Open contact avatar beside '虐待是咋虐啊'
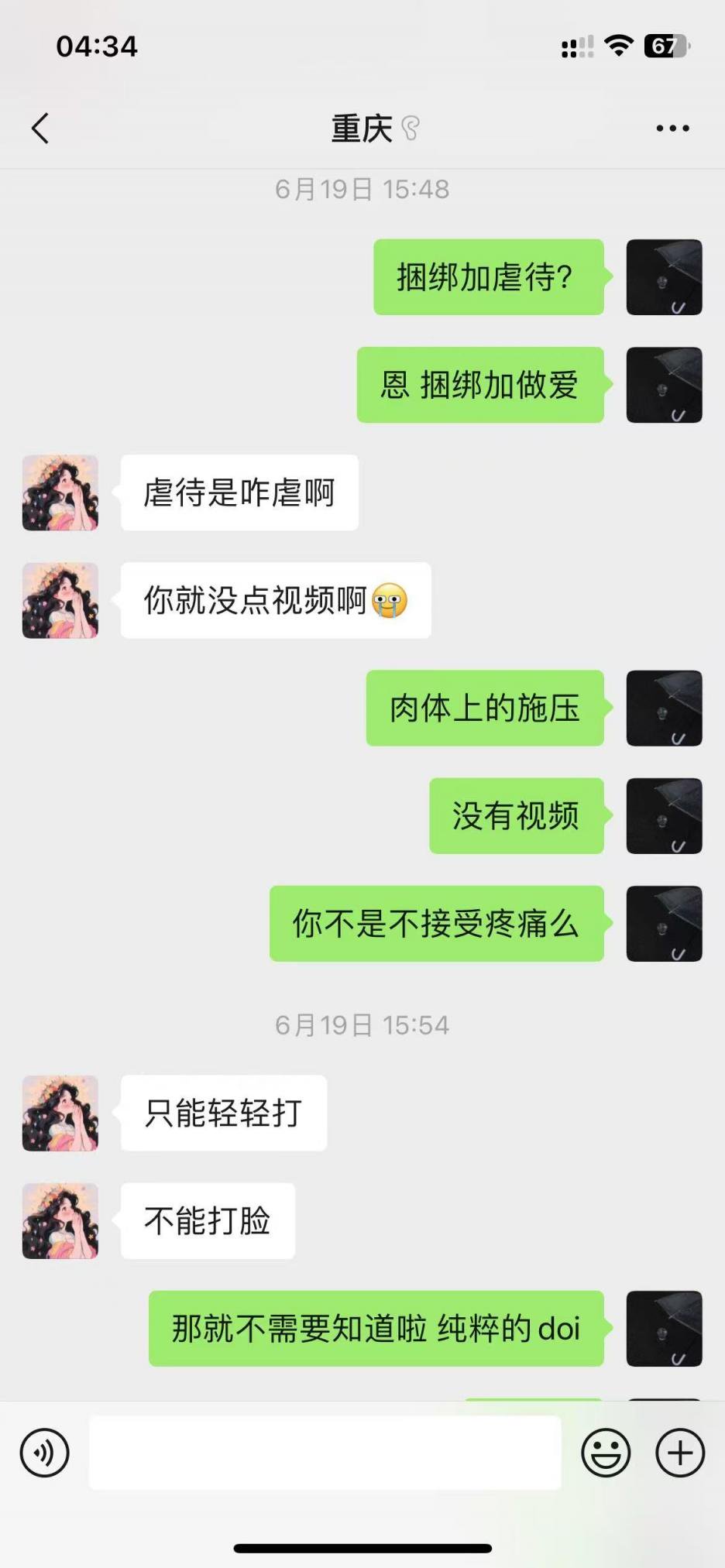The height and width of the screenshot is (1568, 725). (x=60, y=492)
